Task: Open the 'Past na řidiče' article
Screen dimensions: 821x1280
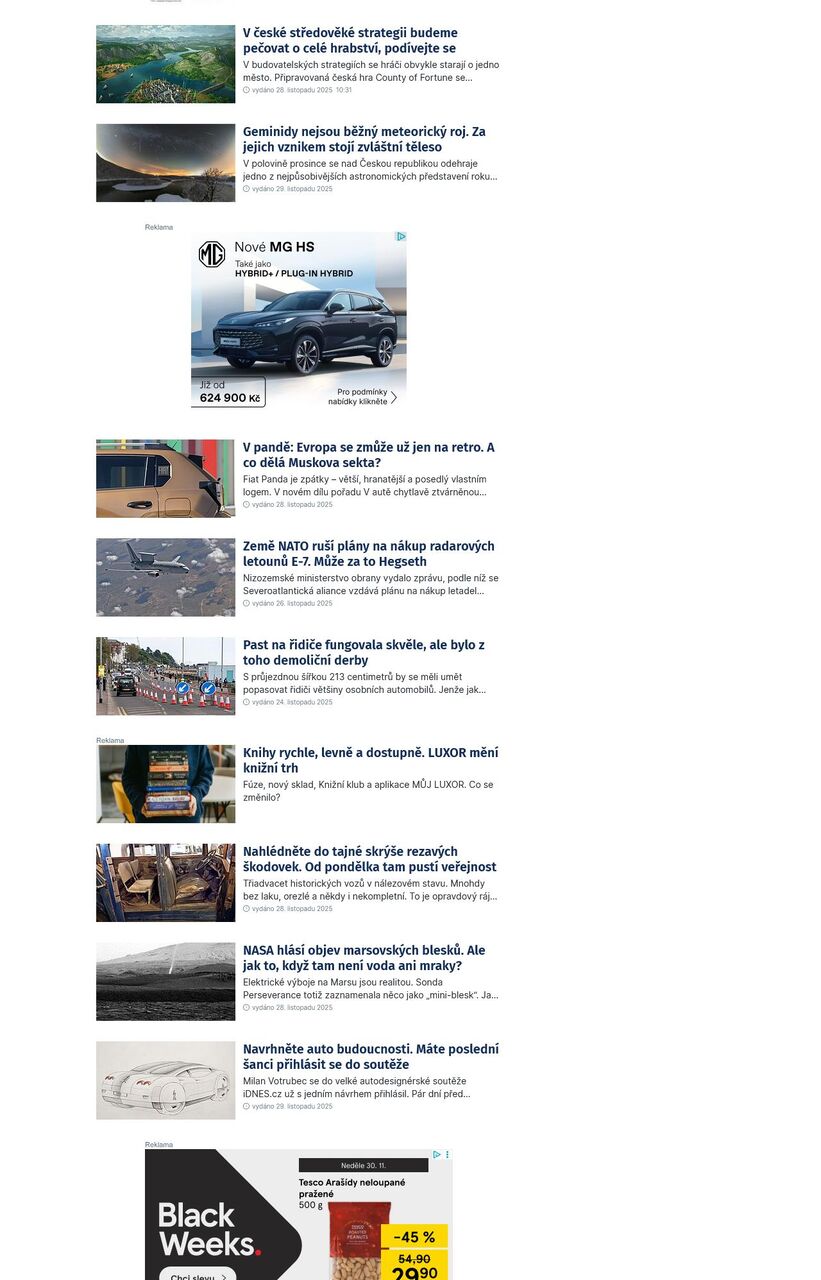Action: (363, 653)
